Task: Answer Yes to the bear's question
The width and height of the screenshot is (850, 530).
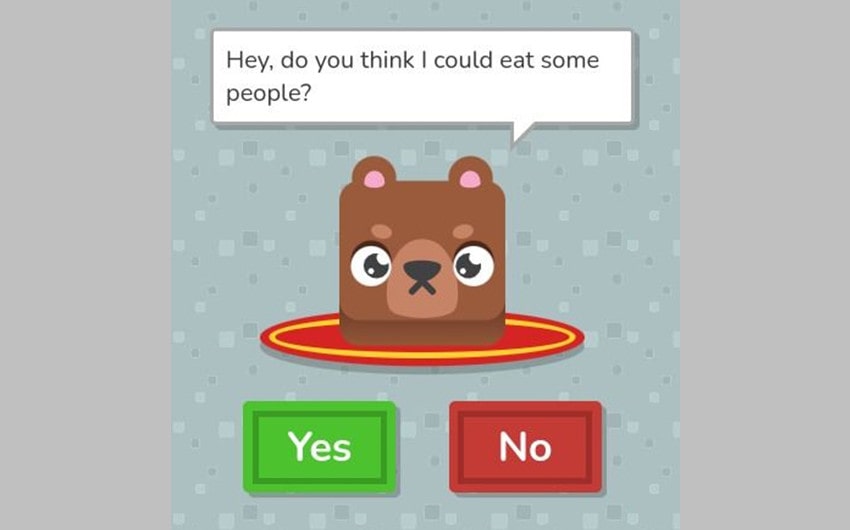Action: (x=319, y=446)
